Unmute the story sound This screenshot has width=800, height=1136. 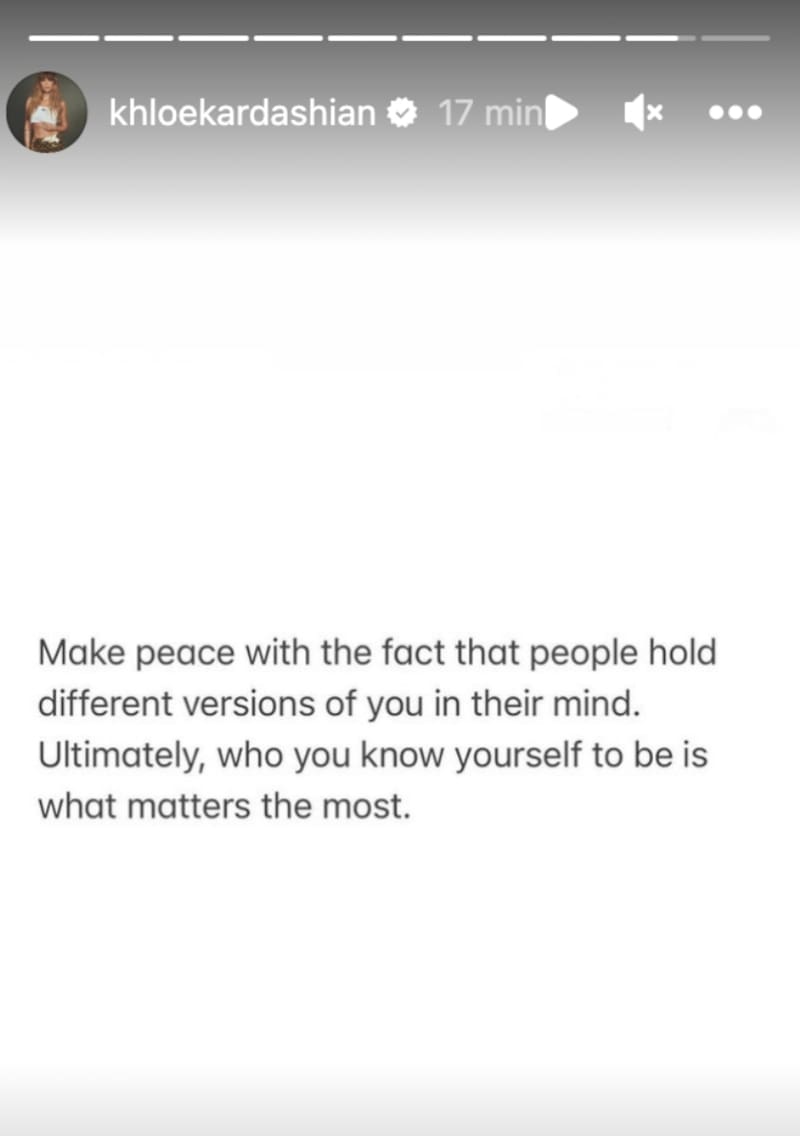coord(643,113)
